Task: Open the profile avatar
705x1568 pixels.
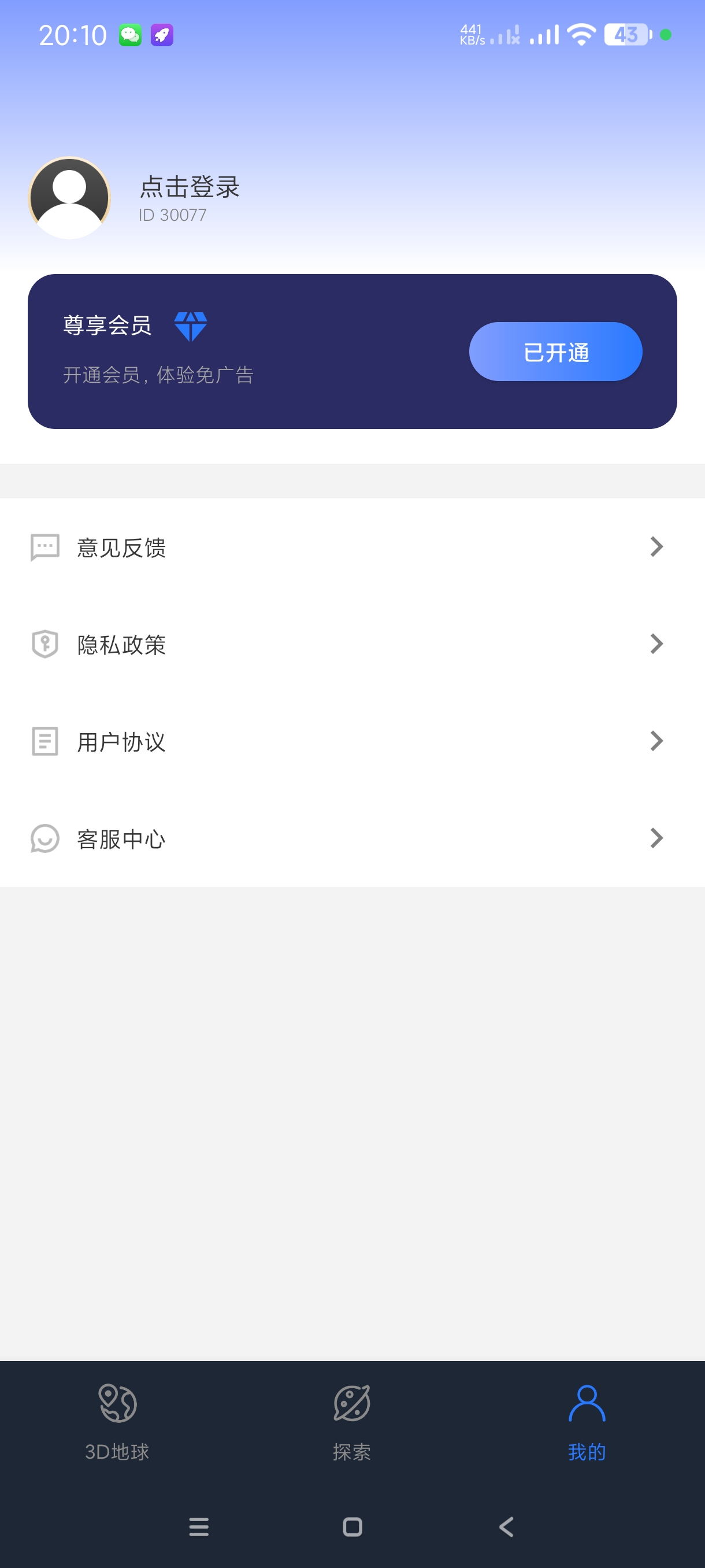Action: 70,198
